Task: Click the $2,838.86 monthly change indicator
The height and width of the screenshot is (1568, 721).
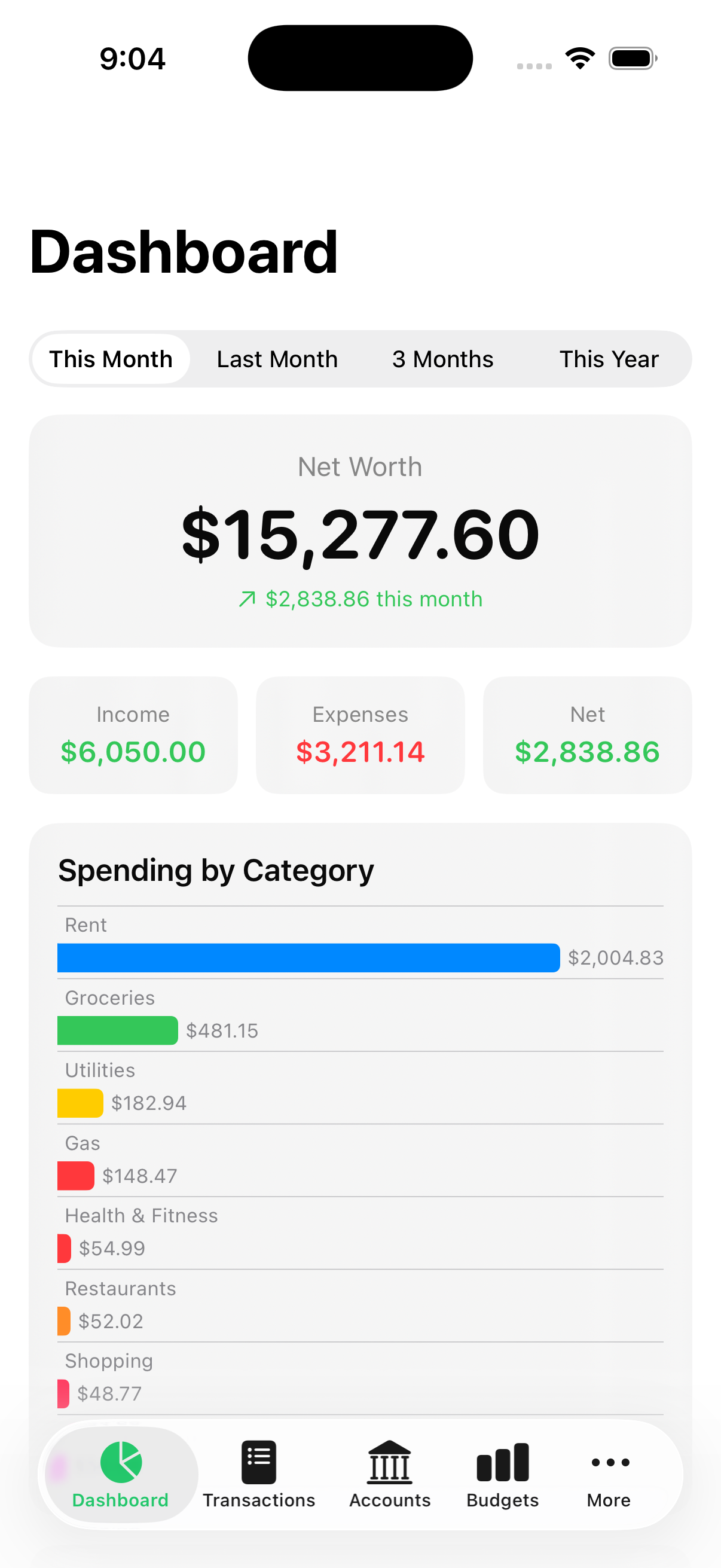Action: pos(360,599)
